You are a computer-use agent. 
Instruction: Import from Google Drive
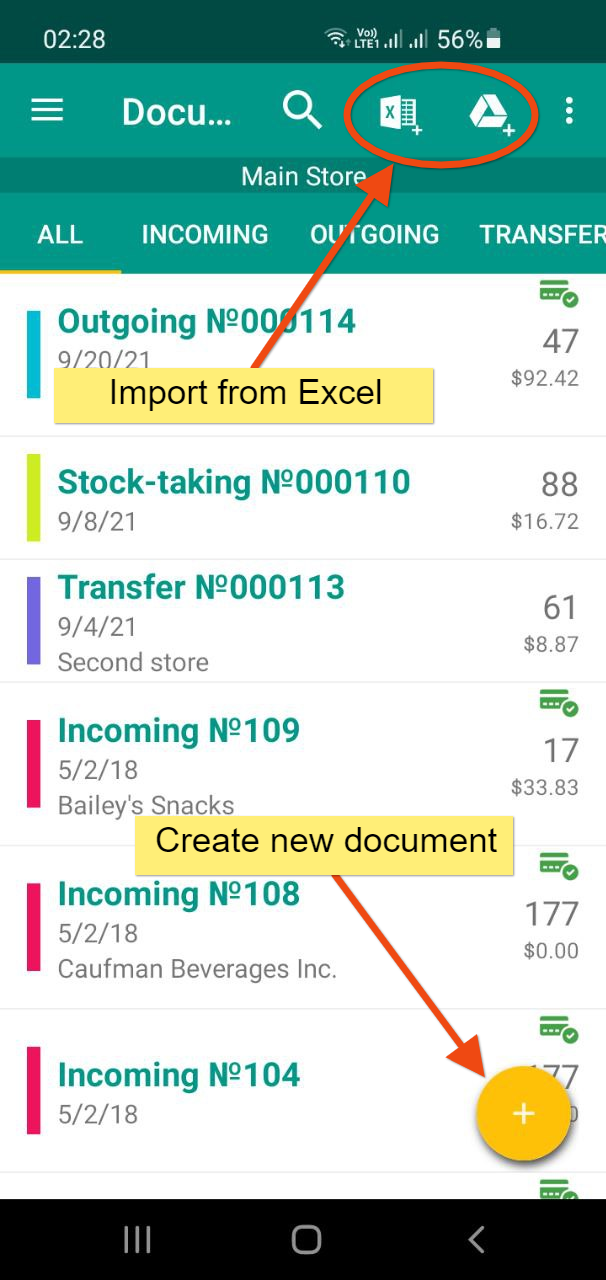[490, 112]
